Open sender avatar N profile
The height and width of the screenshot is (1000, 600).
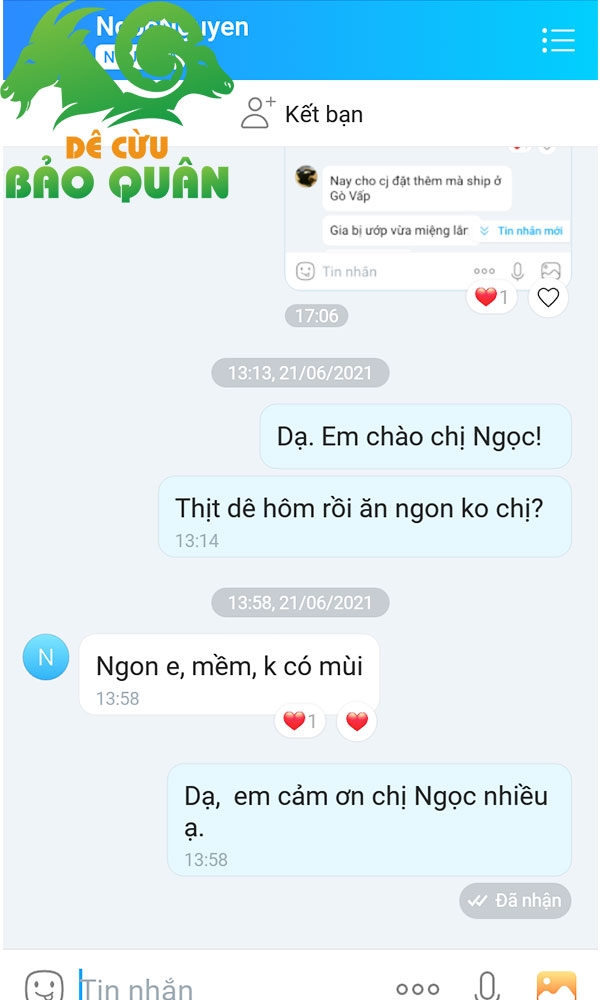click(x=46, y=657)
